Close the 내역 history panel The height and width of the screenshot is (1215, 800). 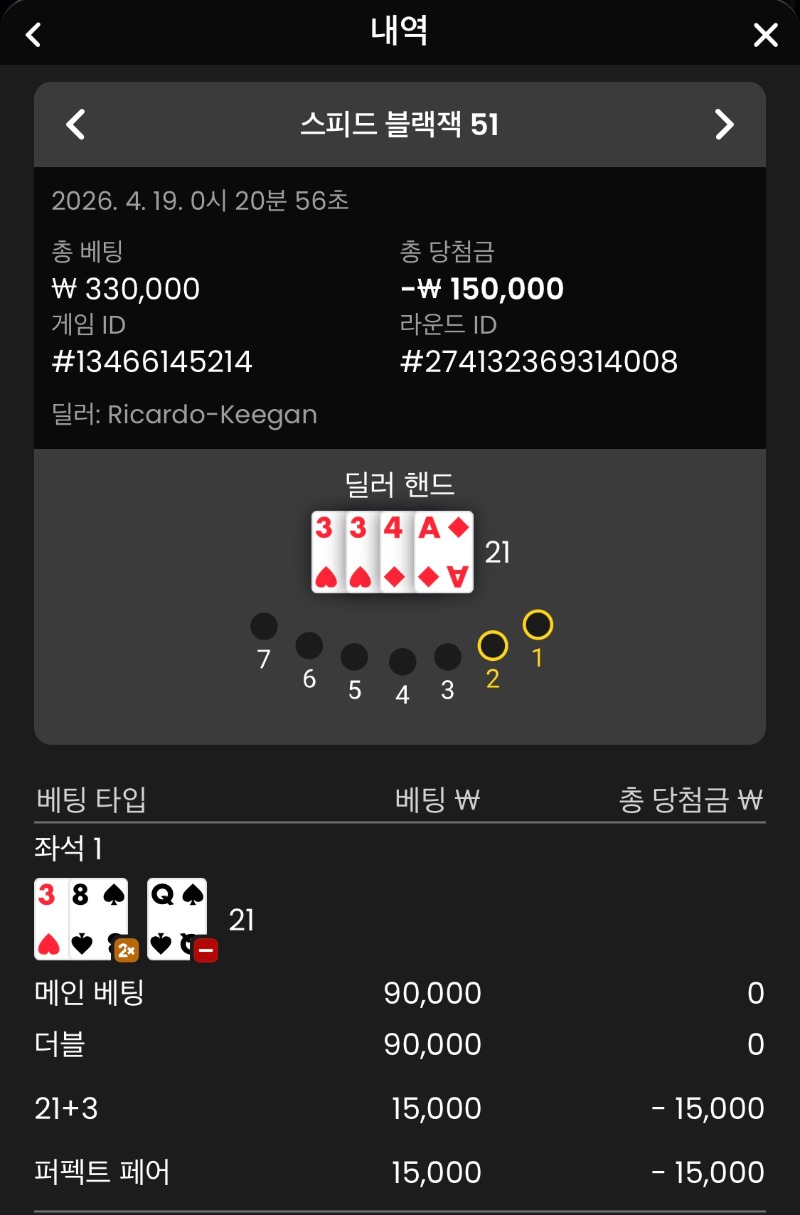click(x=765, y=35)
